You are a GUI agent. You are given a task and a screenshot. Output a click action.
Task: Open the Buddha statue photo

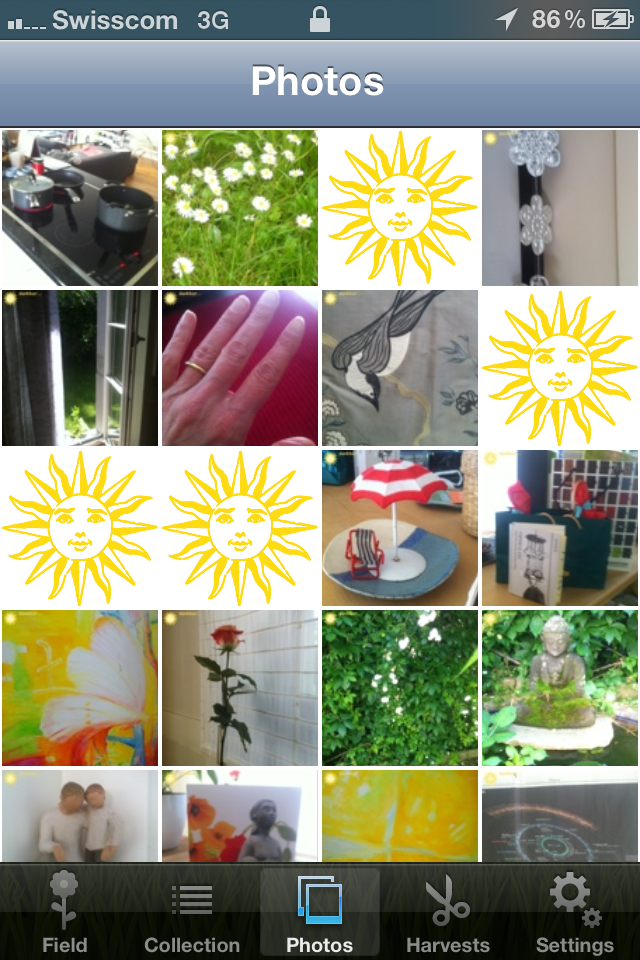click(x=560, y=688)
